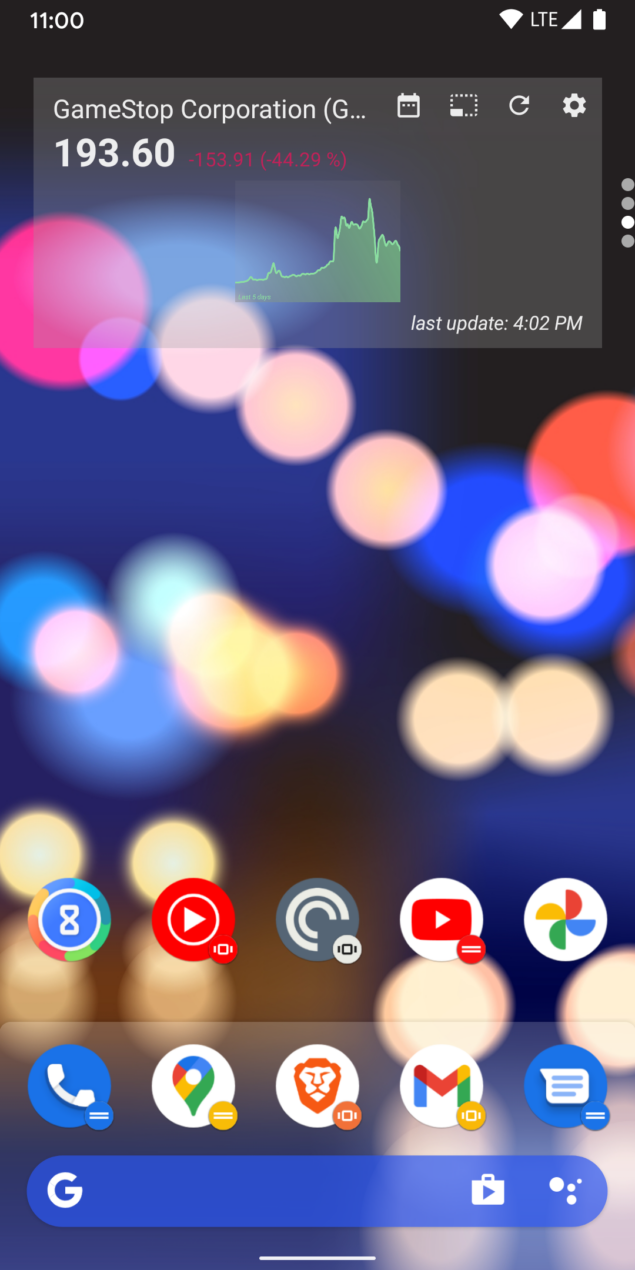
Task: Open the Messages app
Action: 566,1087
